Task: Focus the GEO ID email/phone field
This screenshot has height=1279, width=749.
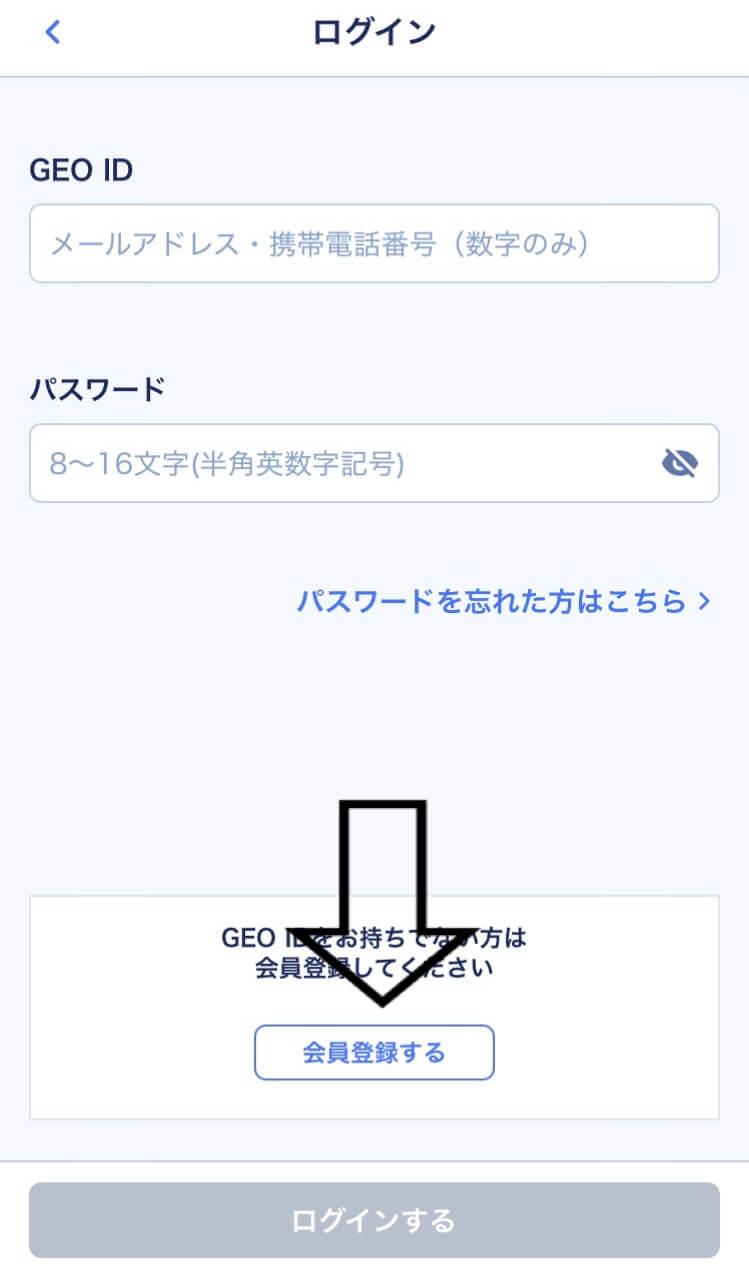Action: [374, 243]
